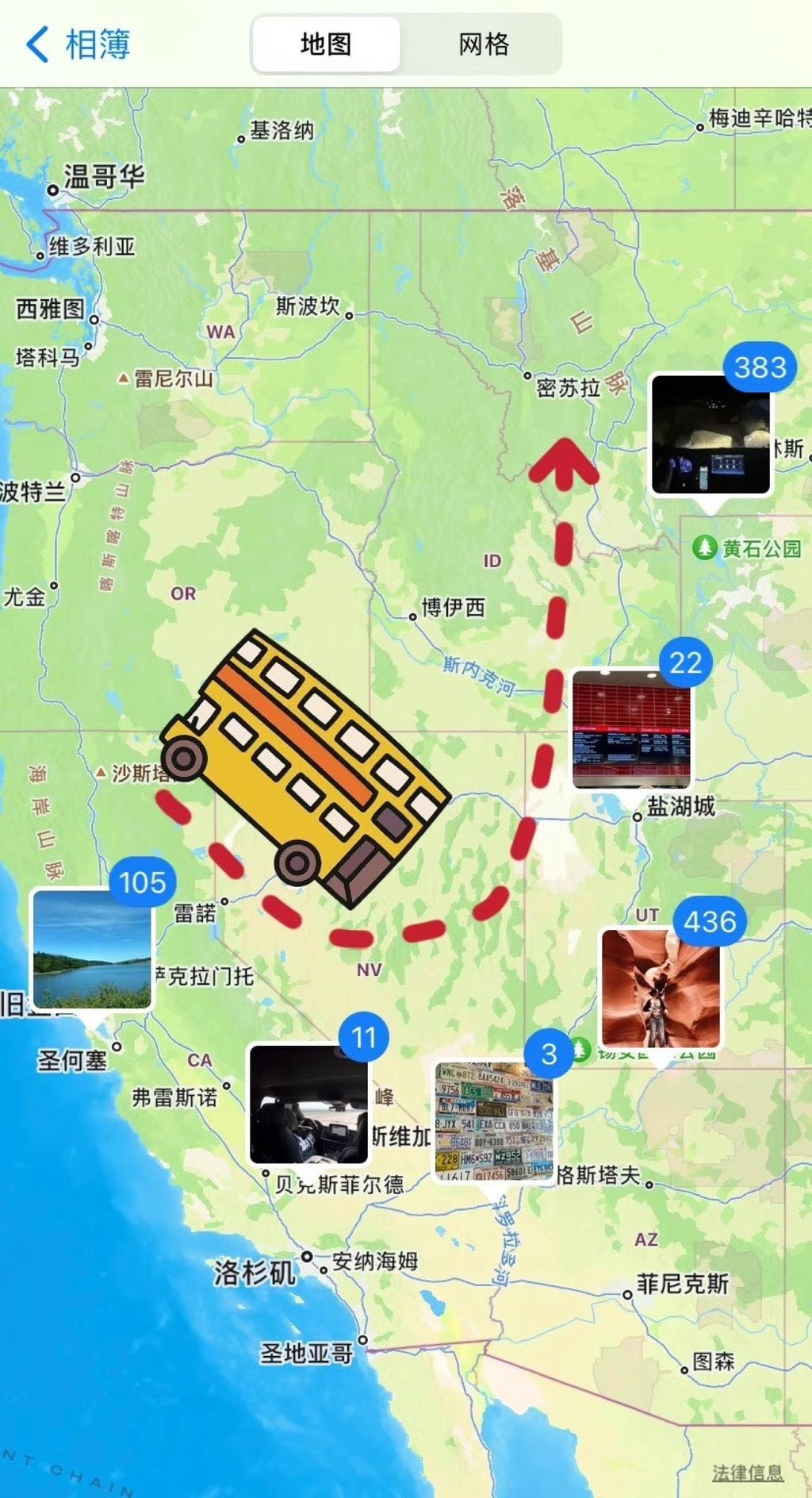
Task: Open the 22-photo cluster near 盐湖城
Action: tap(631, 729)
